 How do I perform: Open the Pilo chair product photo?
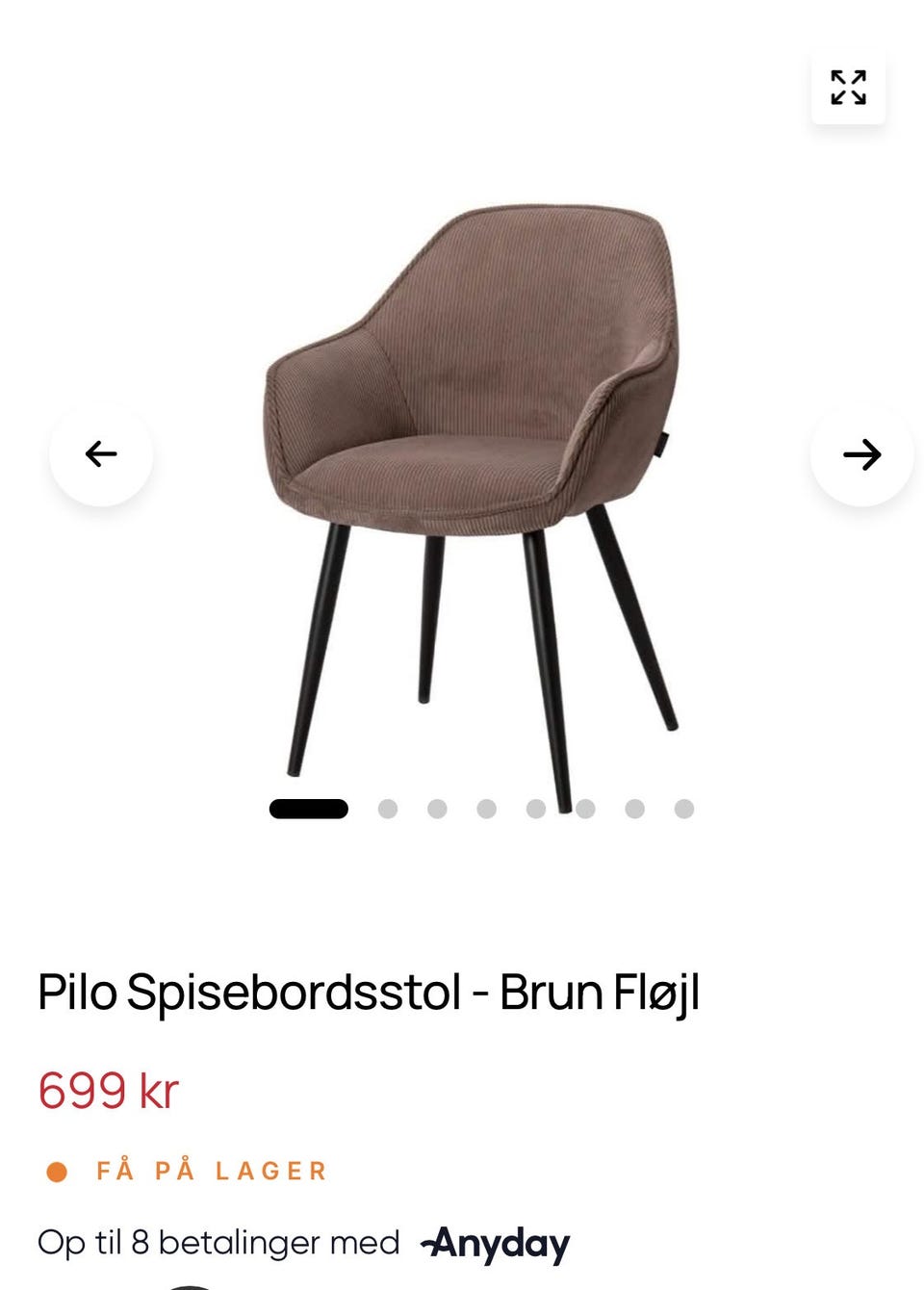pos(472,462)
